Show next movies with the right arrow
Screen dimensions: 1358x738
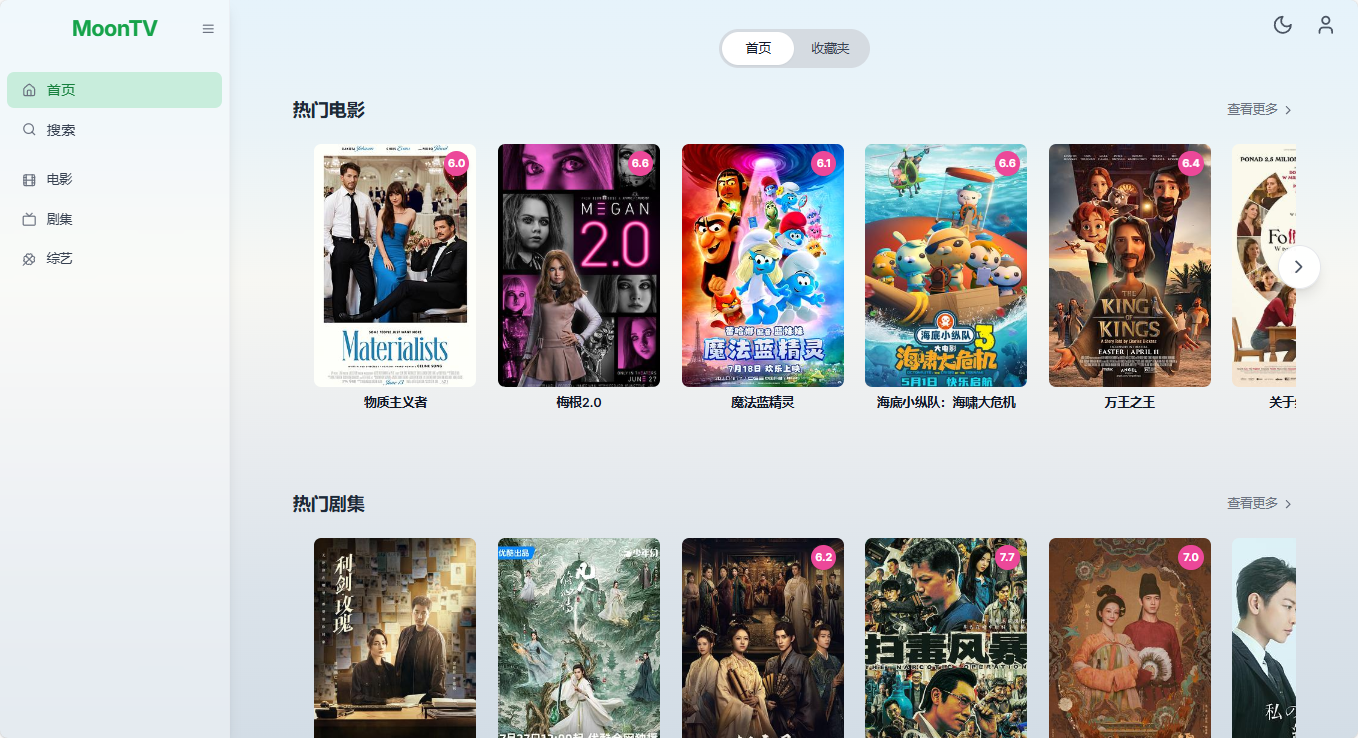(1299, 267)
